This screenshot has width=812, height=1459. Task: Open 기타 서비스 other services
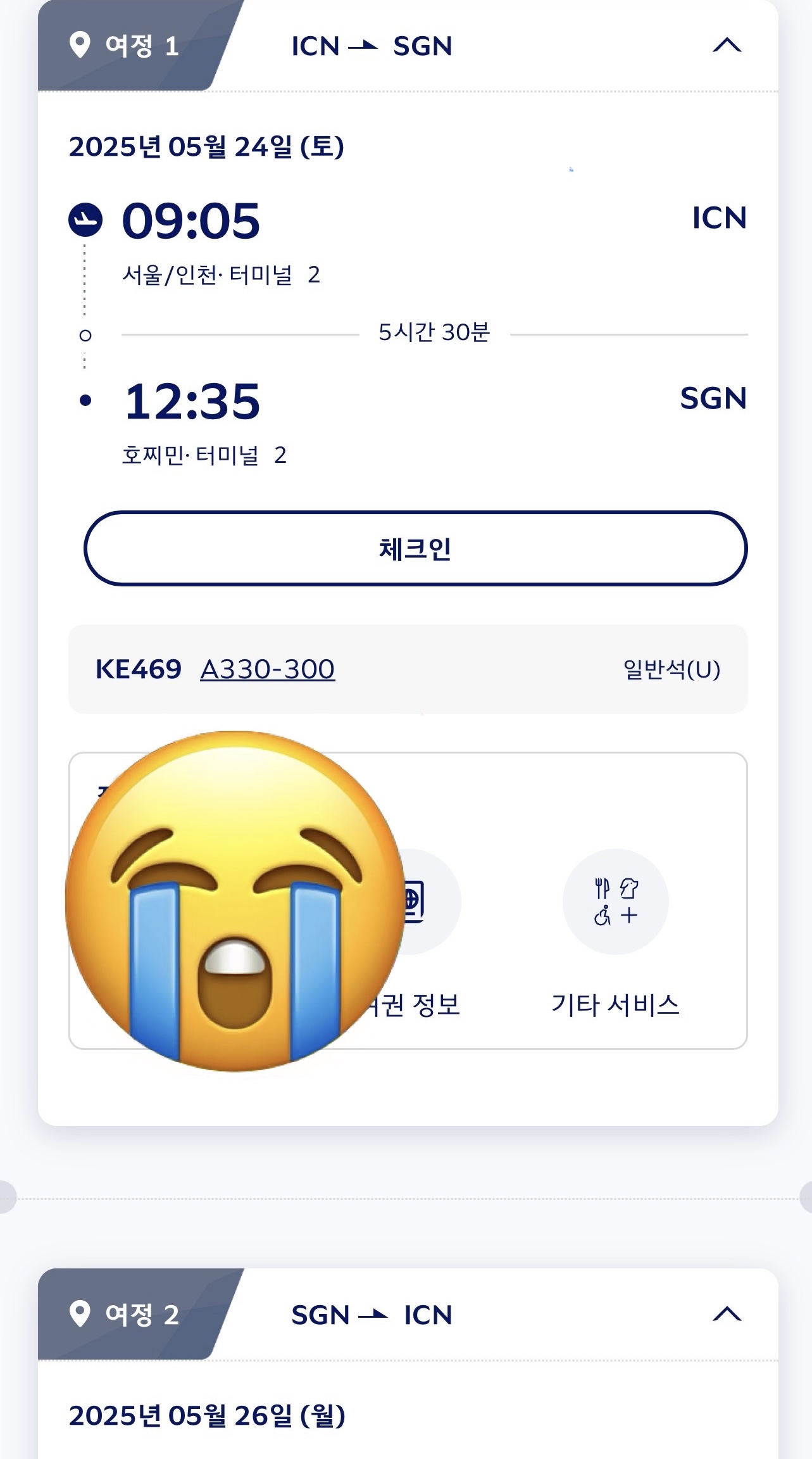(615, 902)
